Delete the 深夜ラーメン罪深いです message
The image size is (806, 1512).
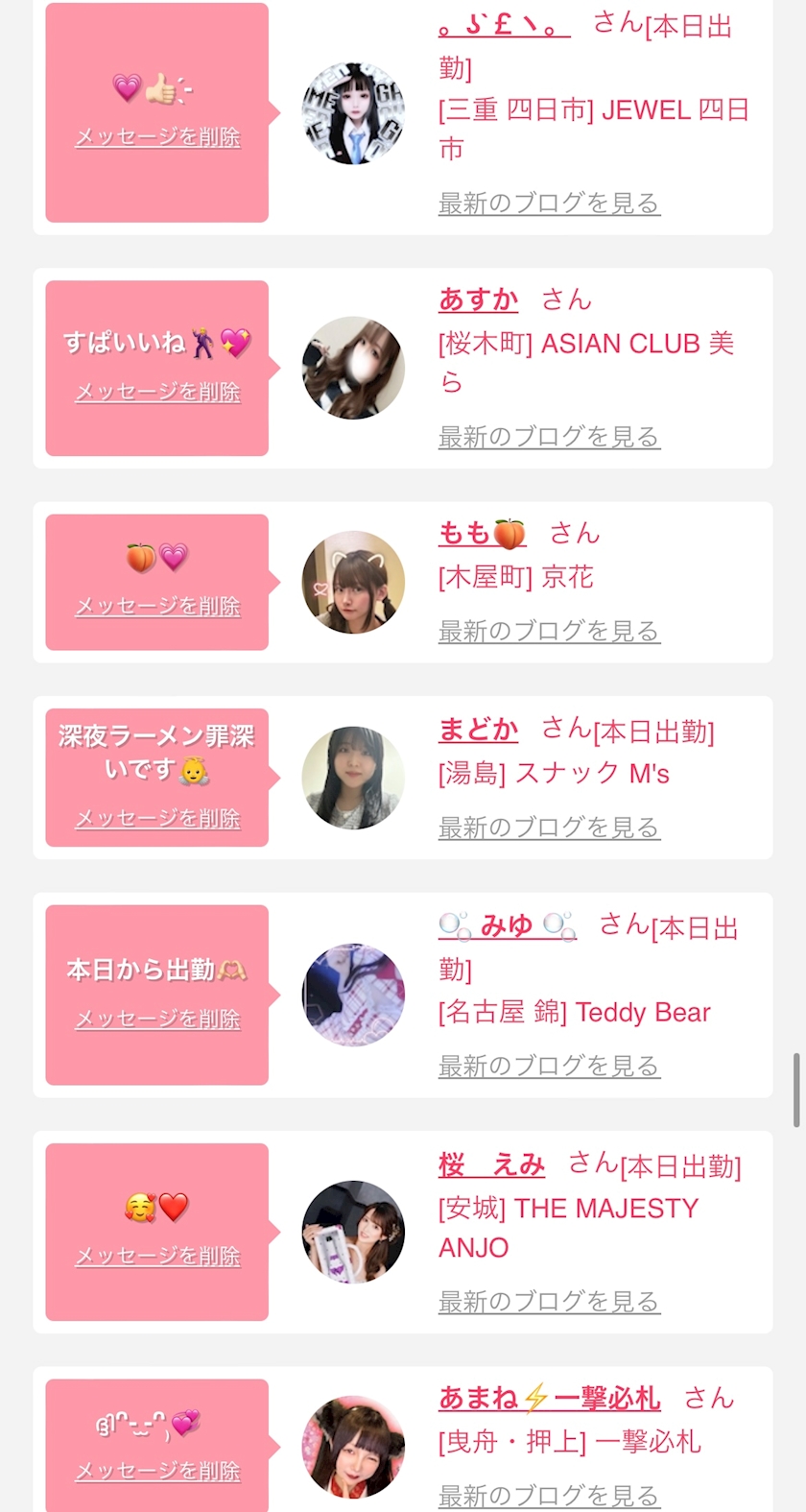(157, 818)
